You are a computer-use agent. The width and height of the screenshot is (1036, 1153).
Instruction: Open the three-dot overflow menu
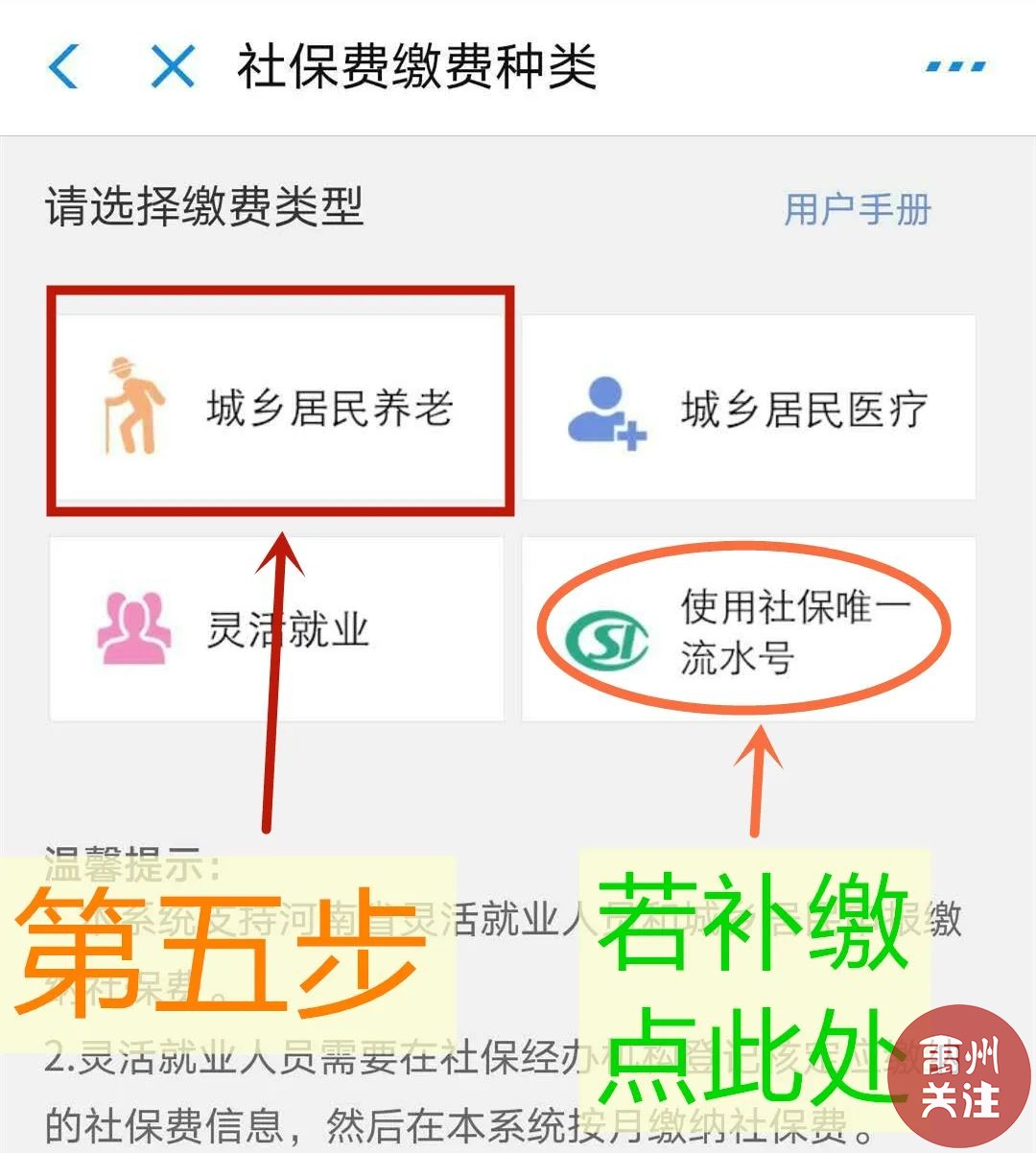(x=954, y=67)
